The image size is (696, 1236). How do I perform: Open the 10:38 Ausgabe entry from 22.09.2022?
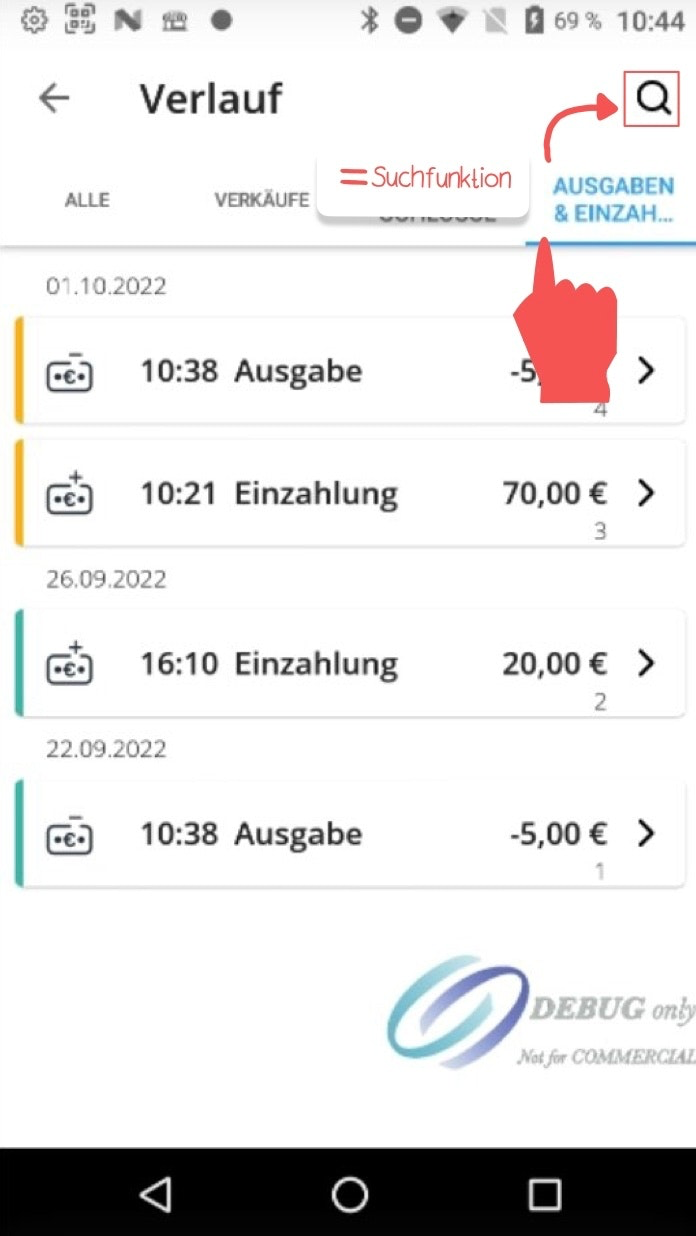350,834
